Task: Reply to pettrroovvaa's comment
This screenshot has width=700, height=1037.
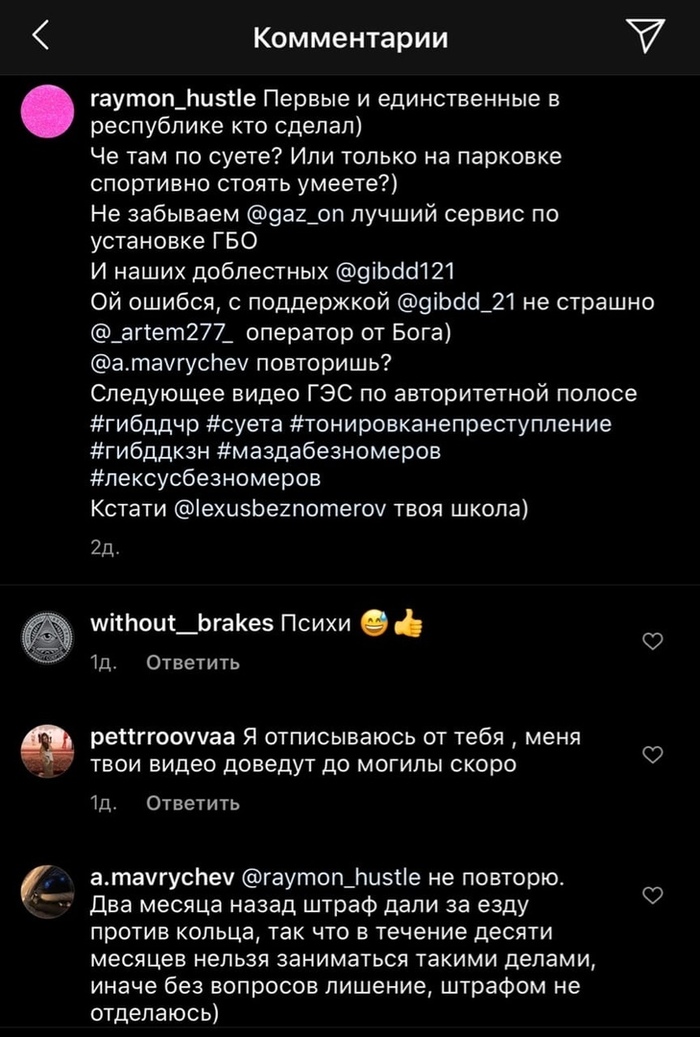Action: click(x=193, y=803)
